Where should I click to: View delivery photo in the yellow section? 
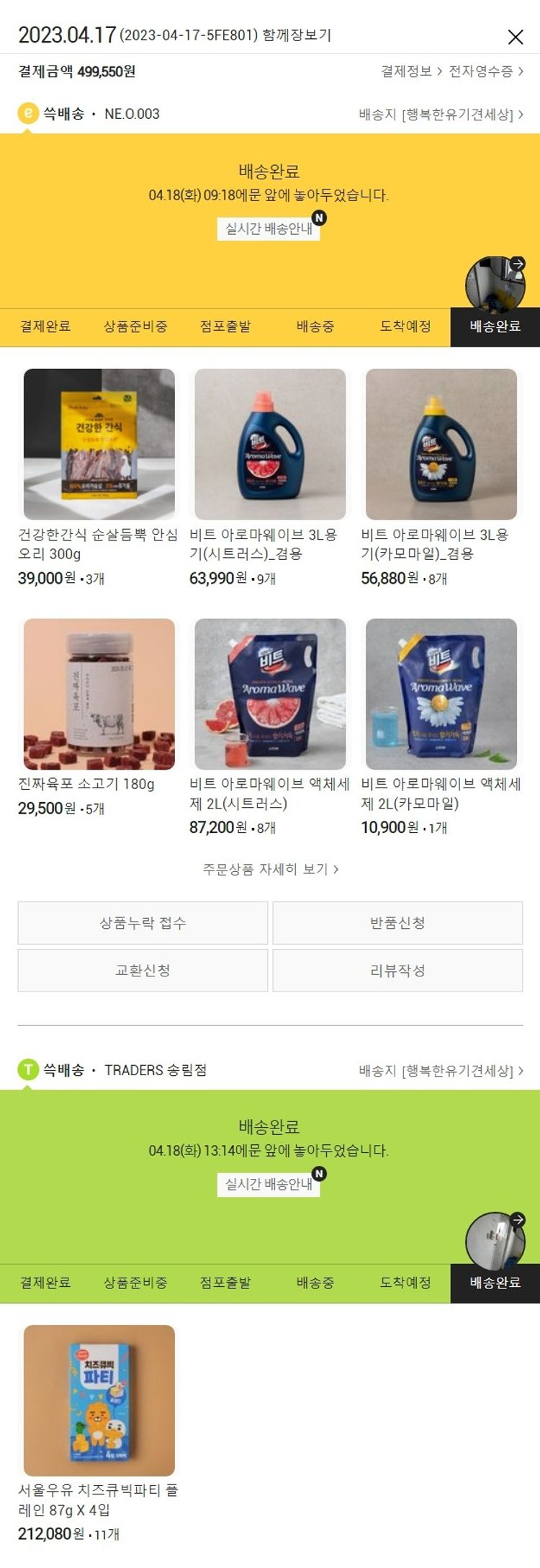tap(495, 284)
